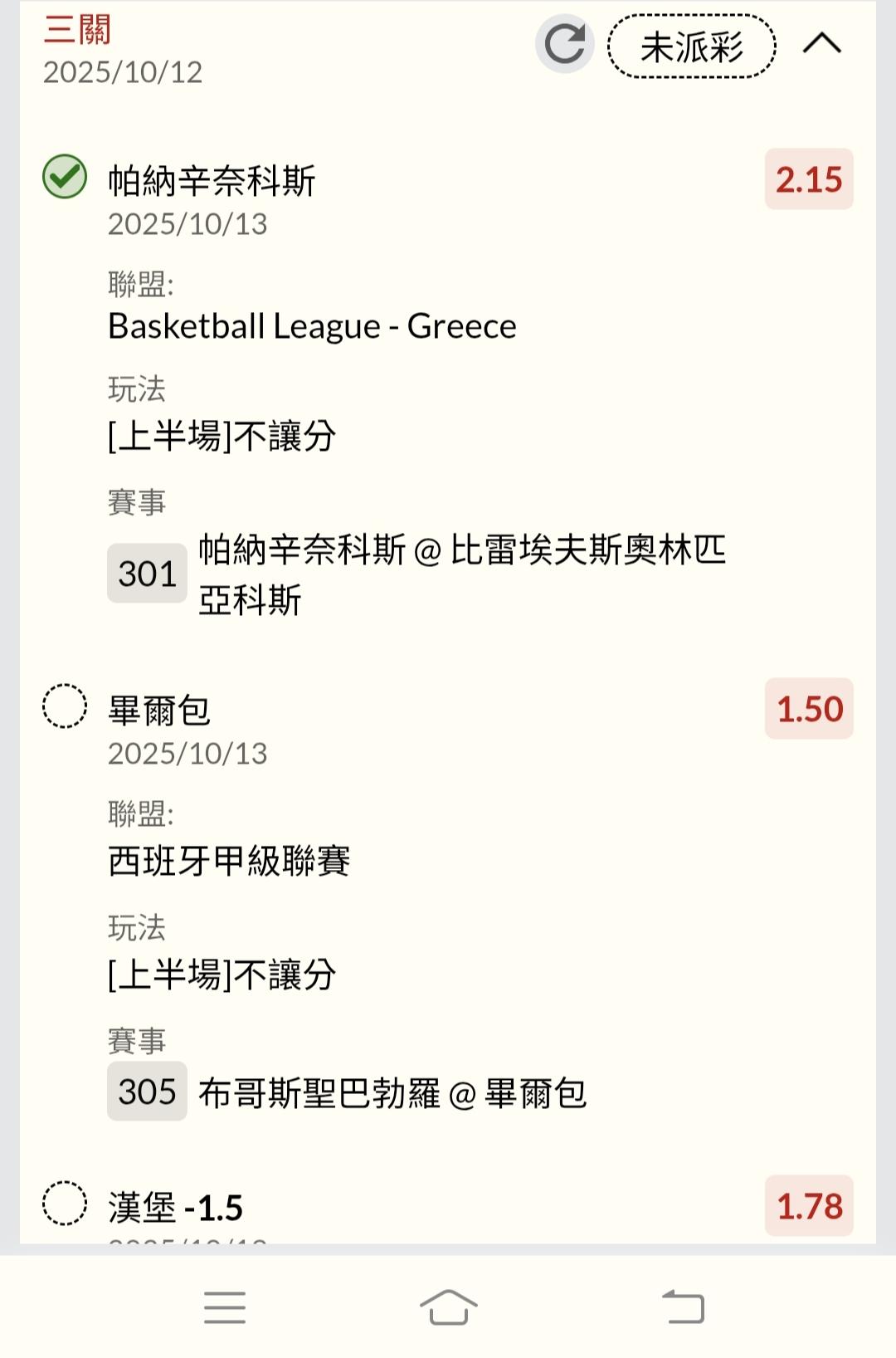The image size is (896, 1358).
Task: Navigate back with the system back button
Action: [x=683, y=1307]
